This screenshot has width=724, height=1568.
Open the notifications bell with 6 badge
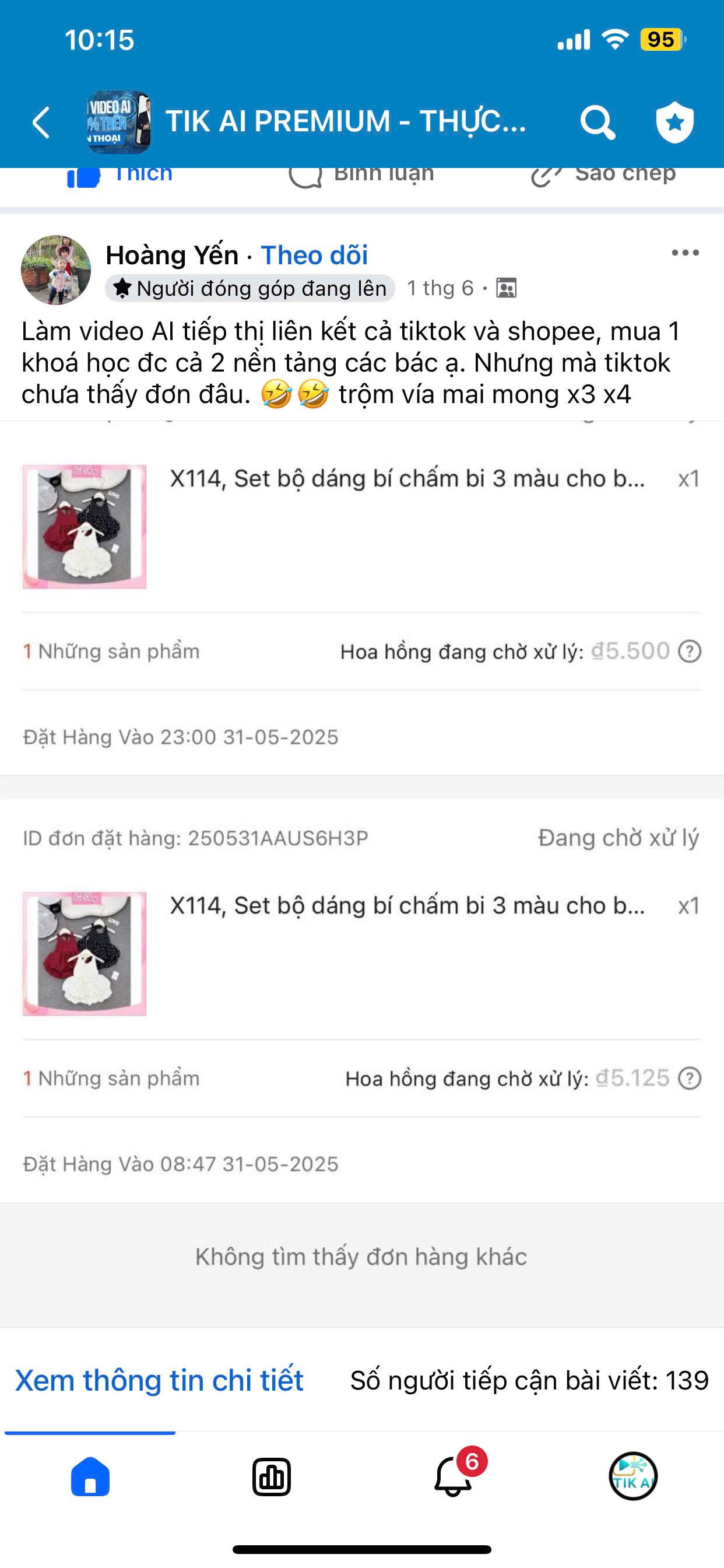click(454, 1476)
